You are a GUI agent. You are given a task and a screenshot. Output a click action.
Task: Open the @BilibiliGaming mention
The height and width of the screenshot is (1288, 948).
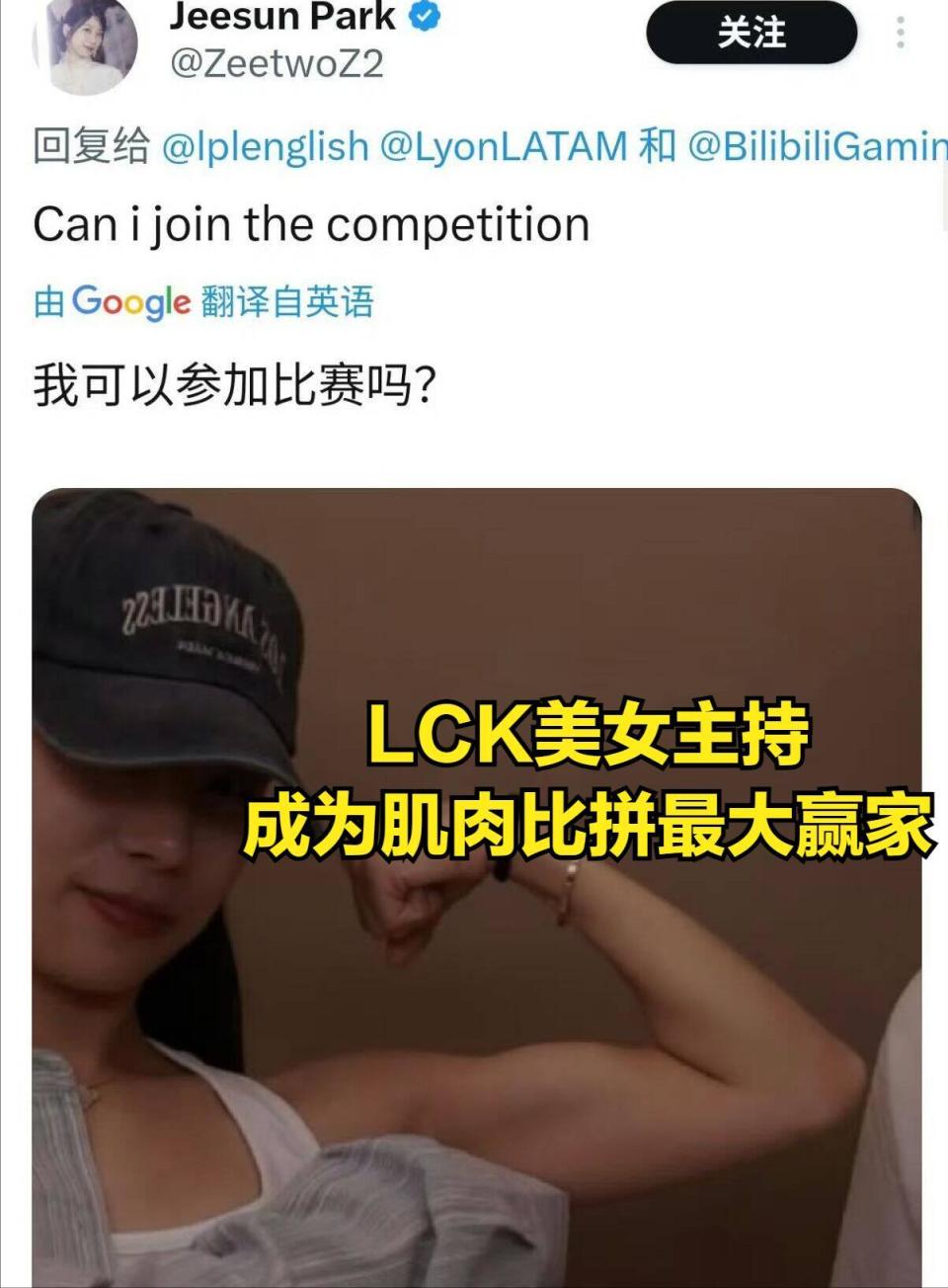pos(818,147)
